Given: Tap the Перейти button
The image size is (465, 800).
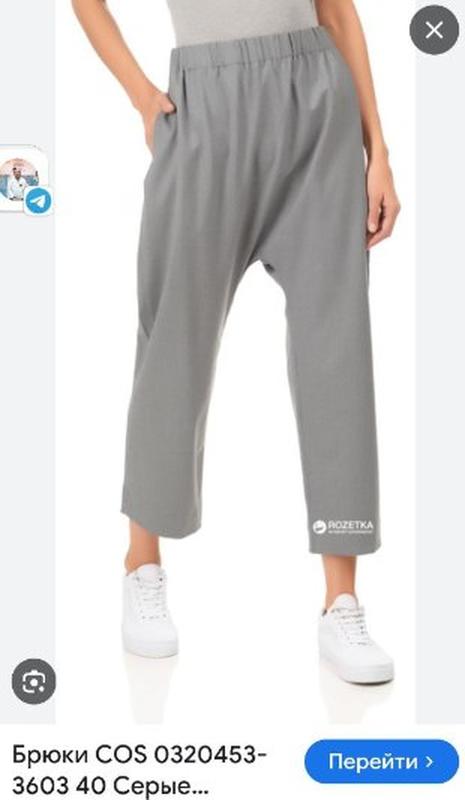Looking at the screenshot, I should point(381,761).
